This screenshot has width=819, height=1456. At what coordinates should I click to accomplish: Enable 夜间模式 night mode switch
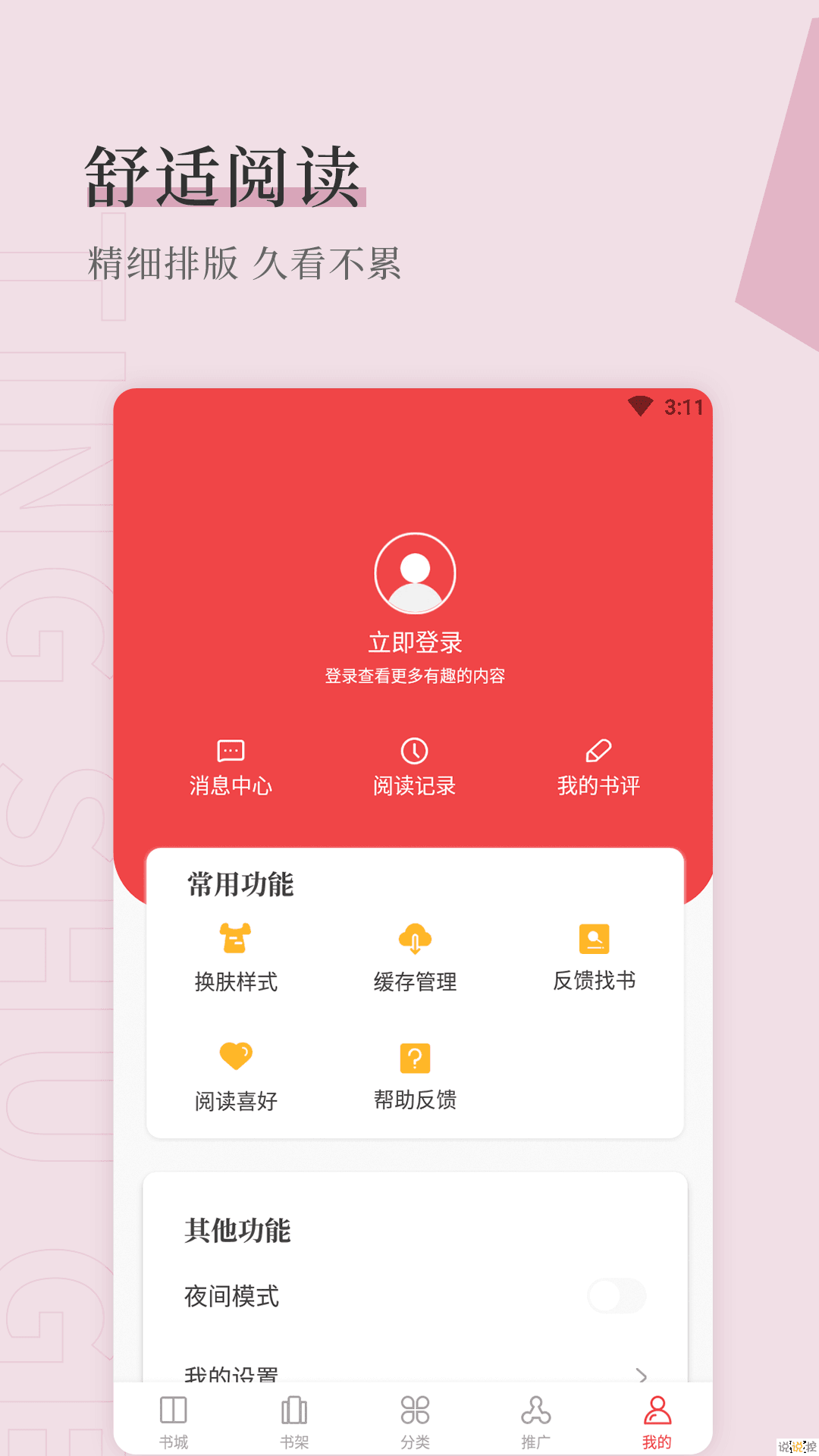(x=616, y=1297)
